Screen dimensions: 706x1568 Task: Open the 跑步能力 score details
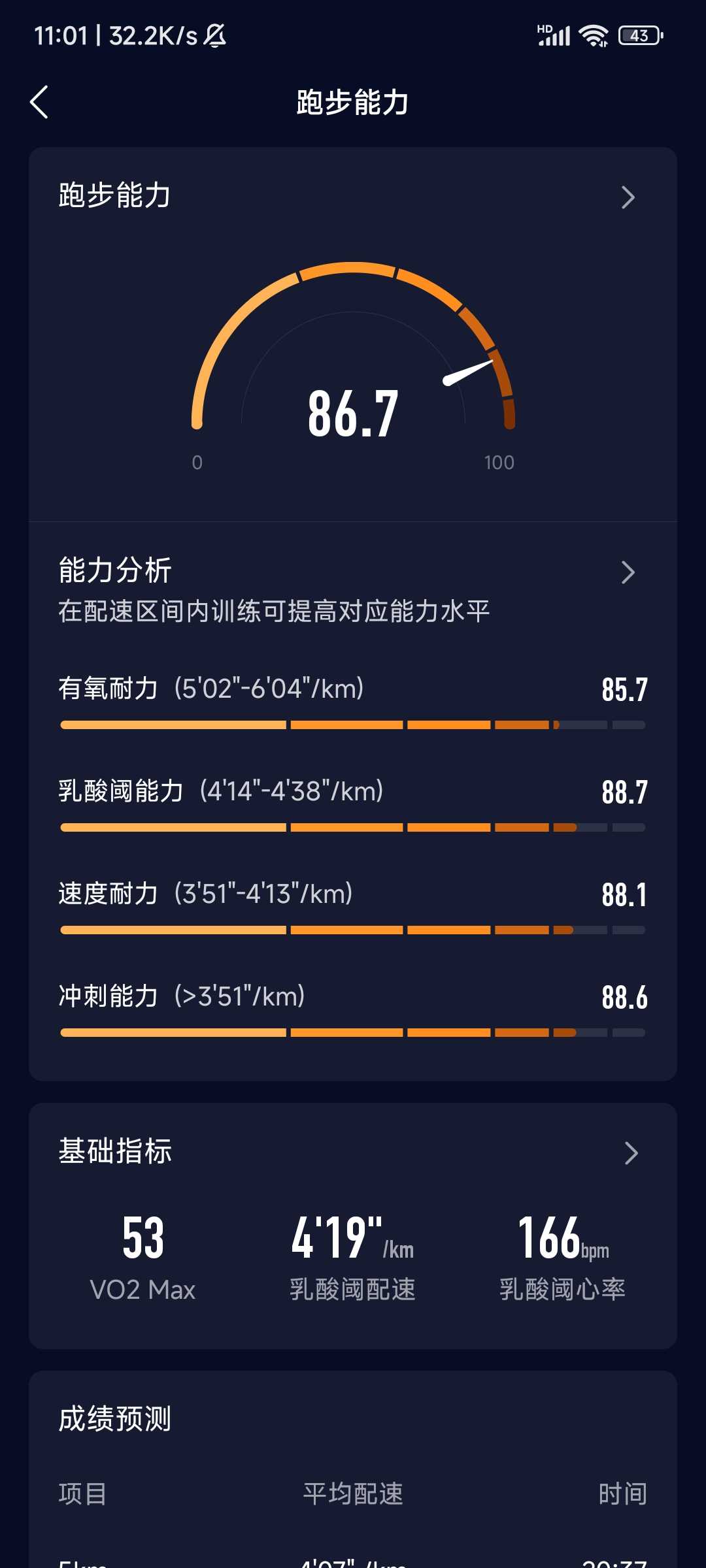pyautogui.click(x=628, y=197)
